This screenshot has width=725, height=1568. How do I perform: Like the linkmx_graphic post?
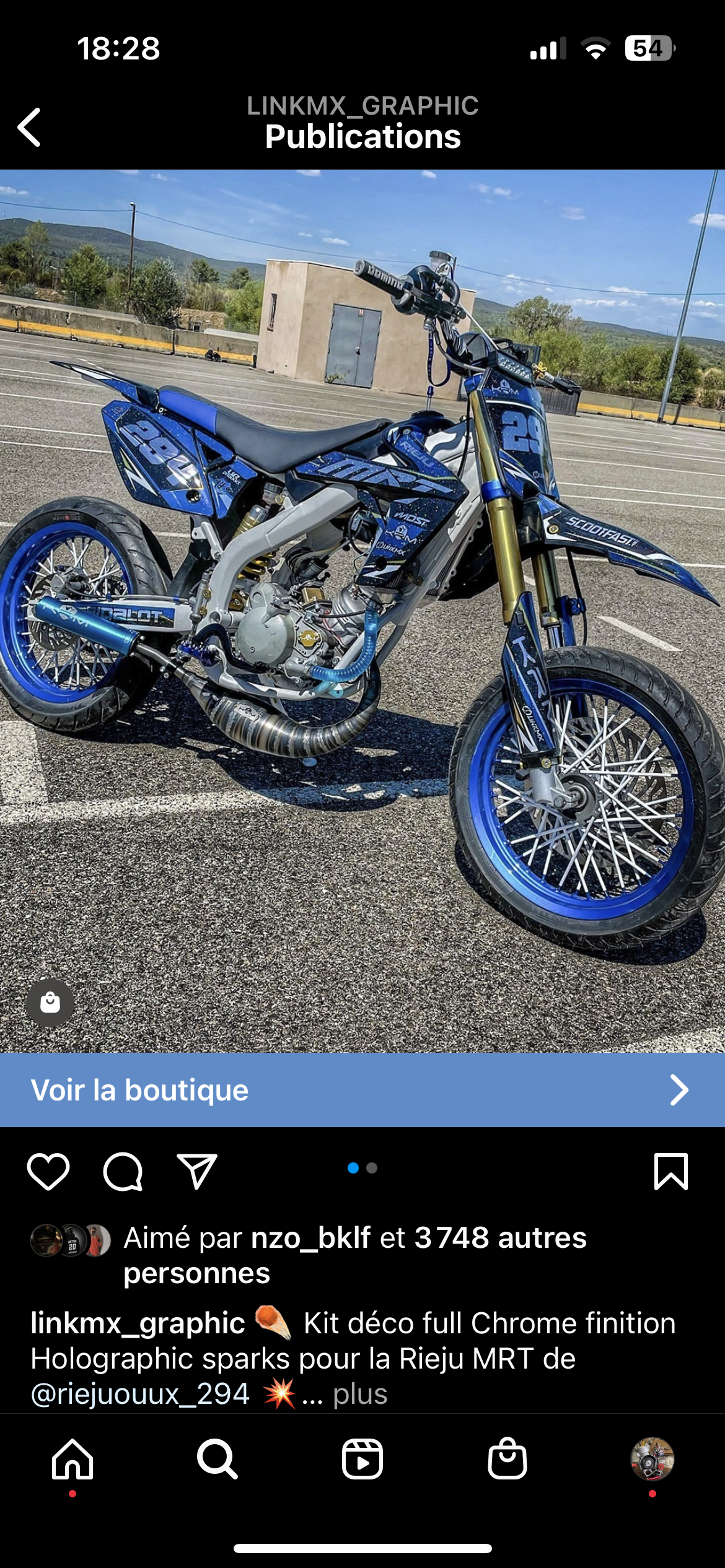pos(48,1171)
